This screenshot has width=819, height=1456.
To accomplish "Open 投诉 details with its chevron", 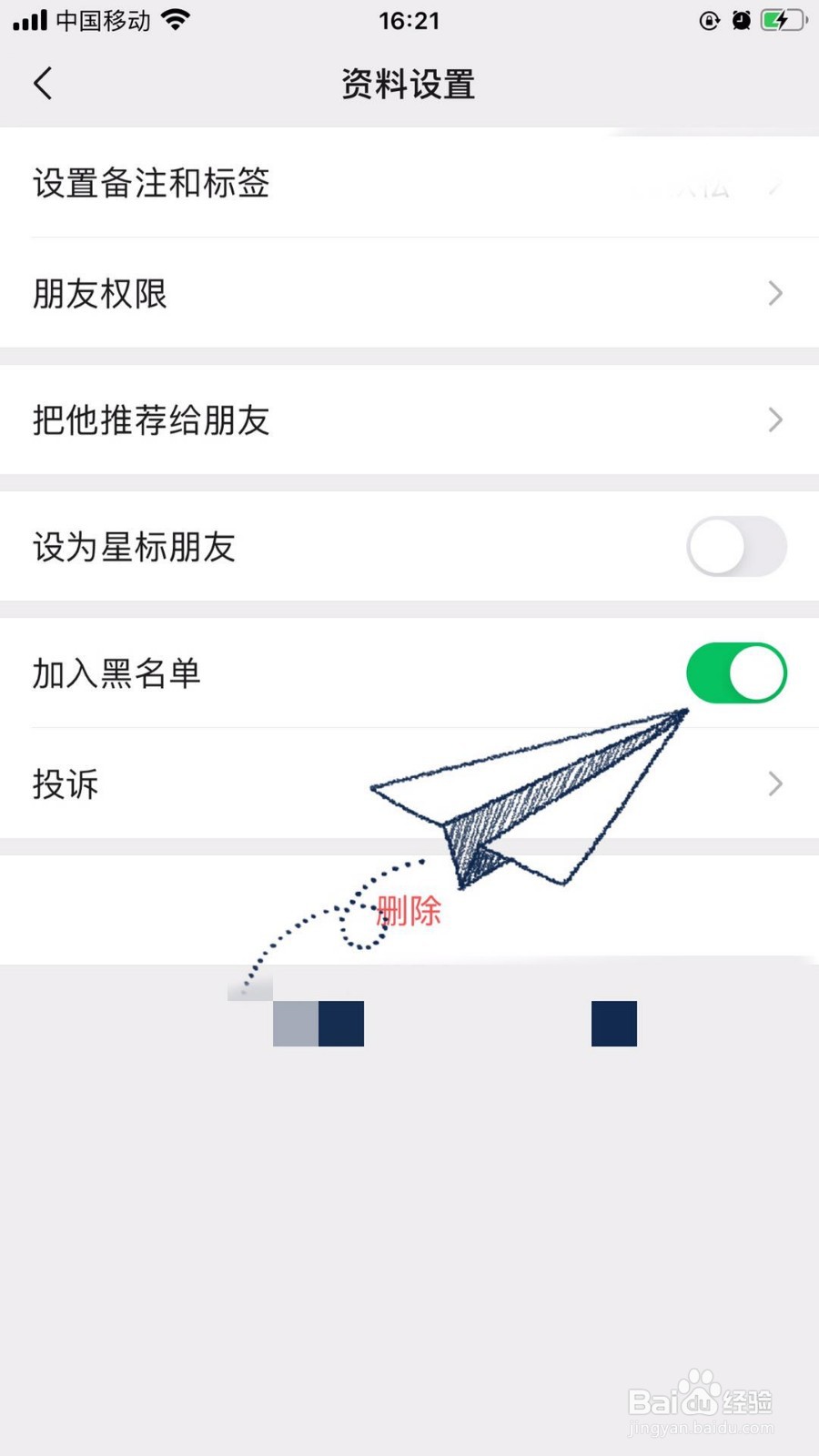I will 774,784.
